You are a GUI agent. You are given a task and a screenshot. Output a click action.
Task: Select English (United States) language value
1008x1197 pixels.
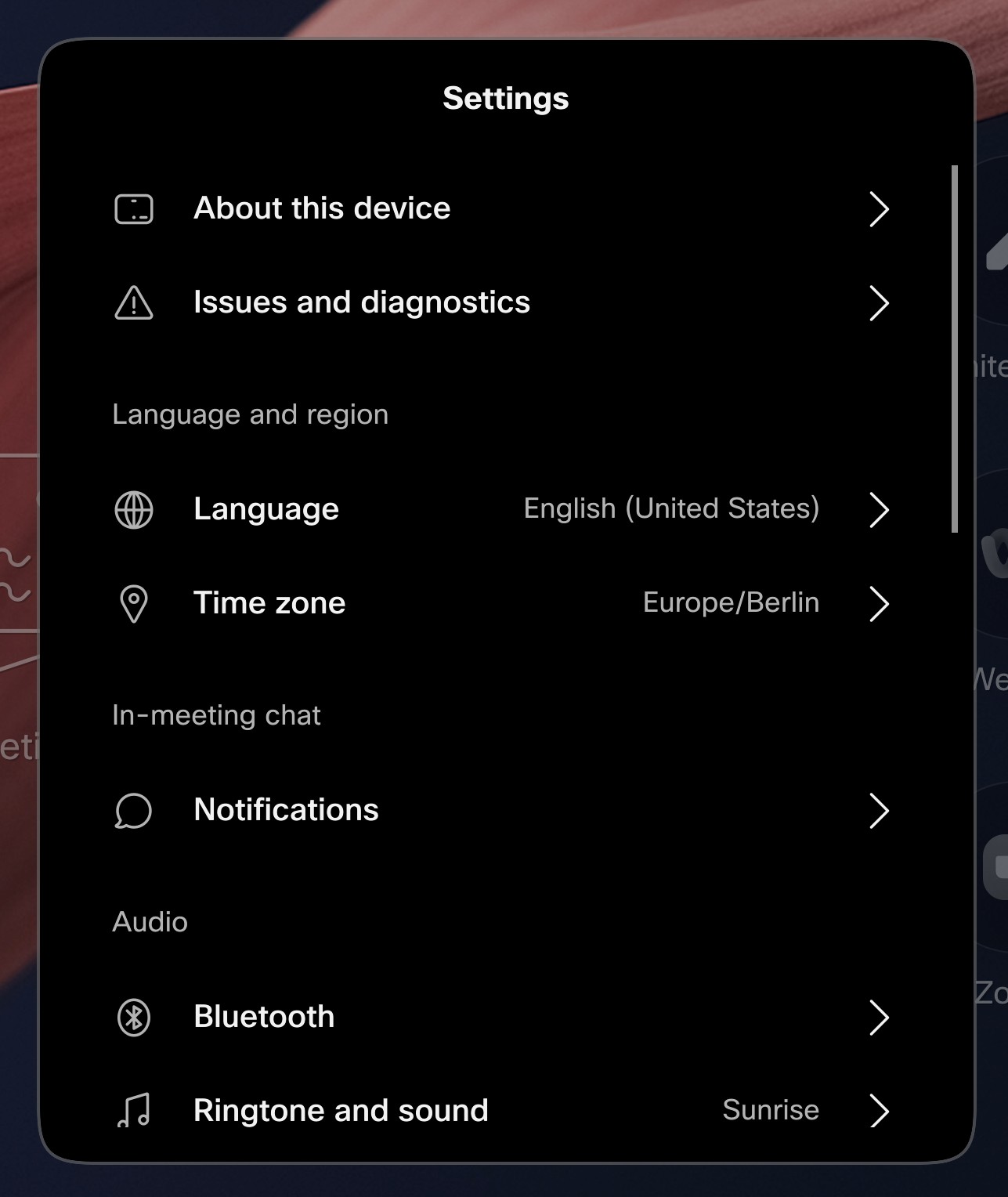tap(671, 508)
